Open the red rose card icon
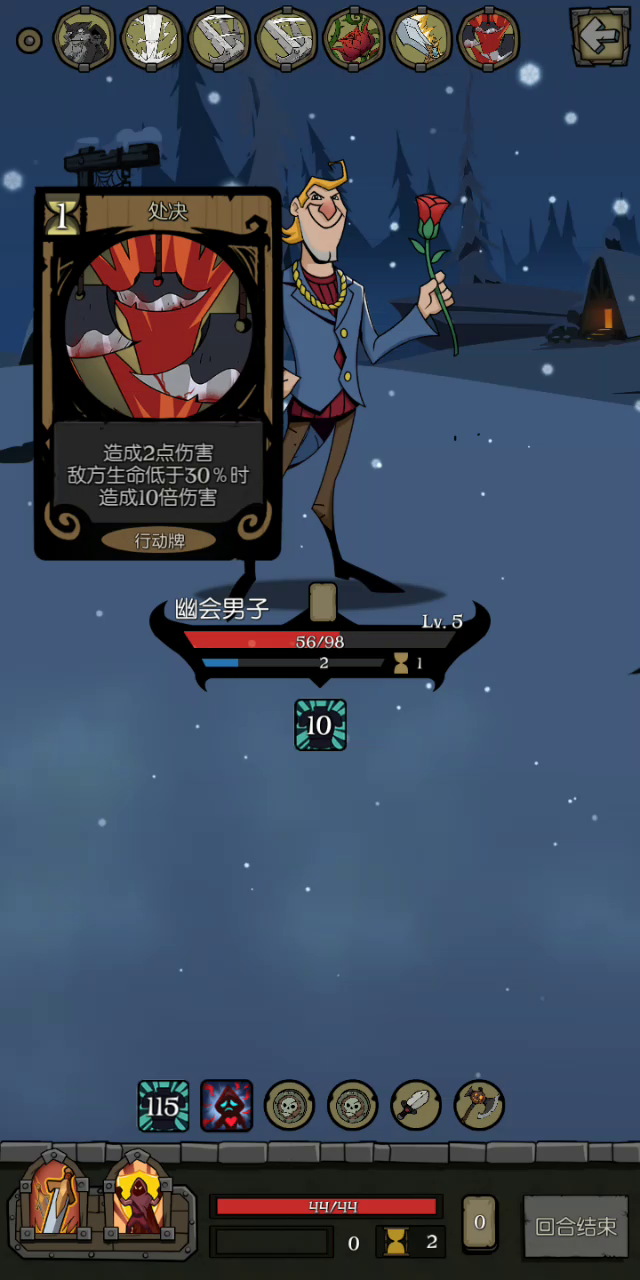Screen dimensions: 640x1280 [x=354, y=39]
